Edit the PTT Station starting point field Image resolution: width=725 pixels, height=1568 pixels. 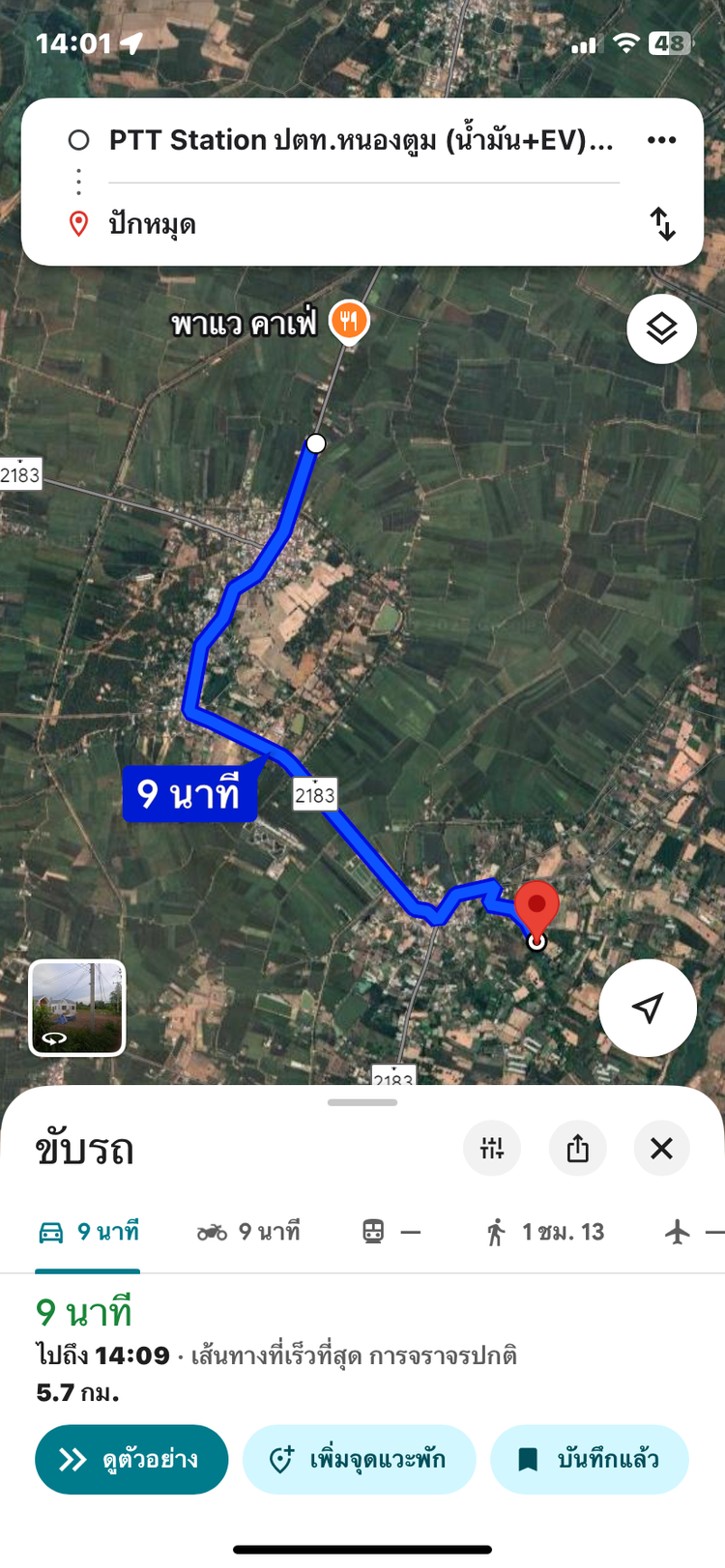click(360, 141)
